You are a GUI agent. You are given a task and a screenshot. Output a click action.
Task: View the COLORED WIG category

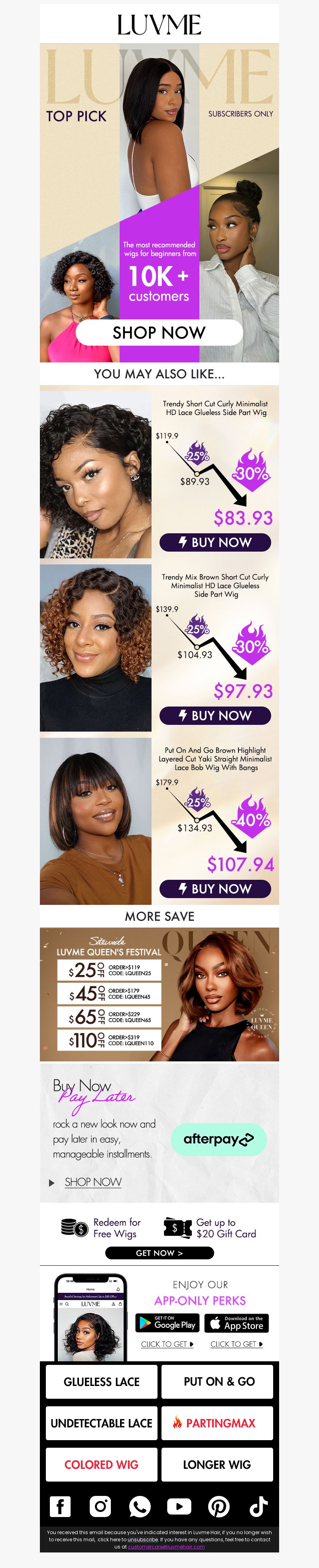(101, 1464)
